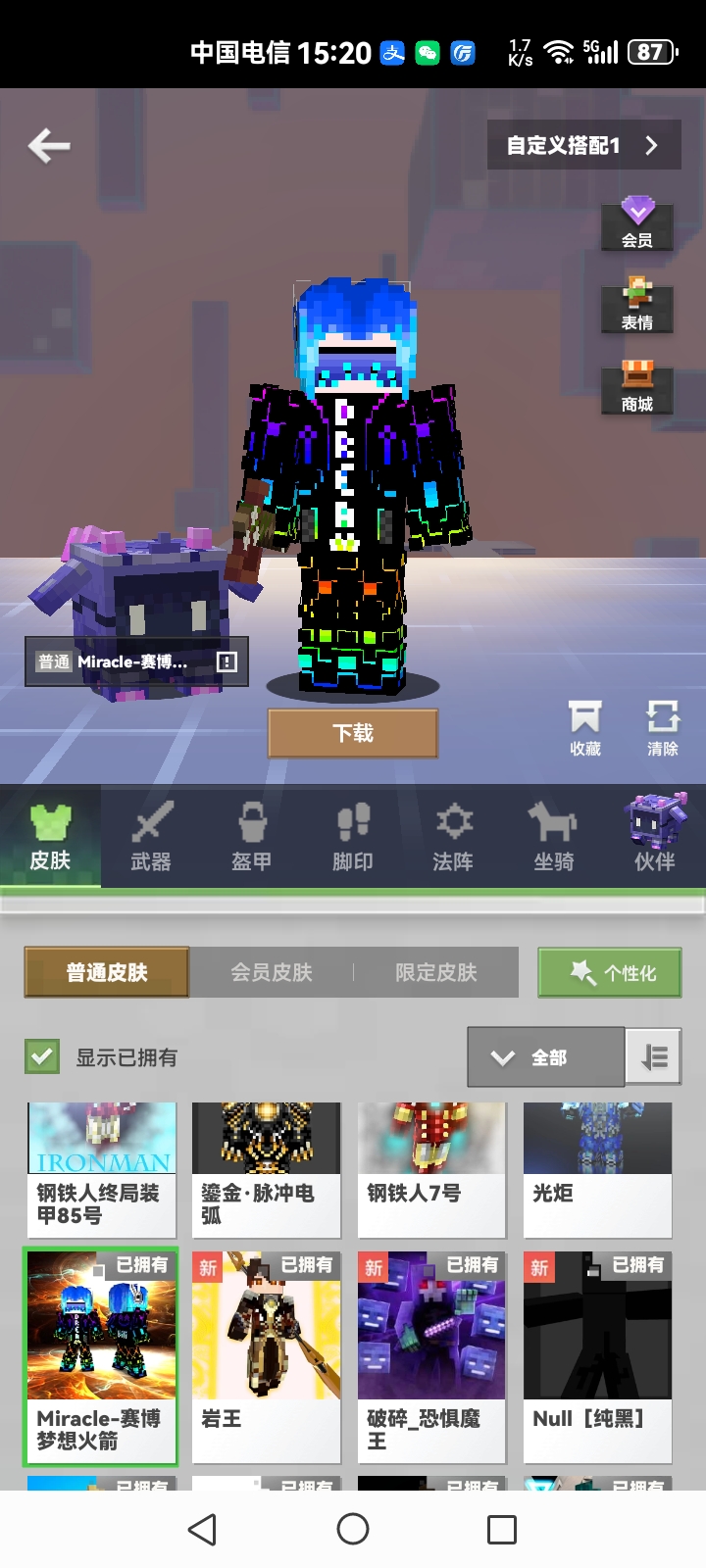Image resolution: width=706 pixels, height=1568 pixels.
Task: Switch to the 限定皮肤 tab
Action: point(438,972)
